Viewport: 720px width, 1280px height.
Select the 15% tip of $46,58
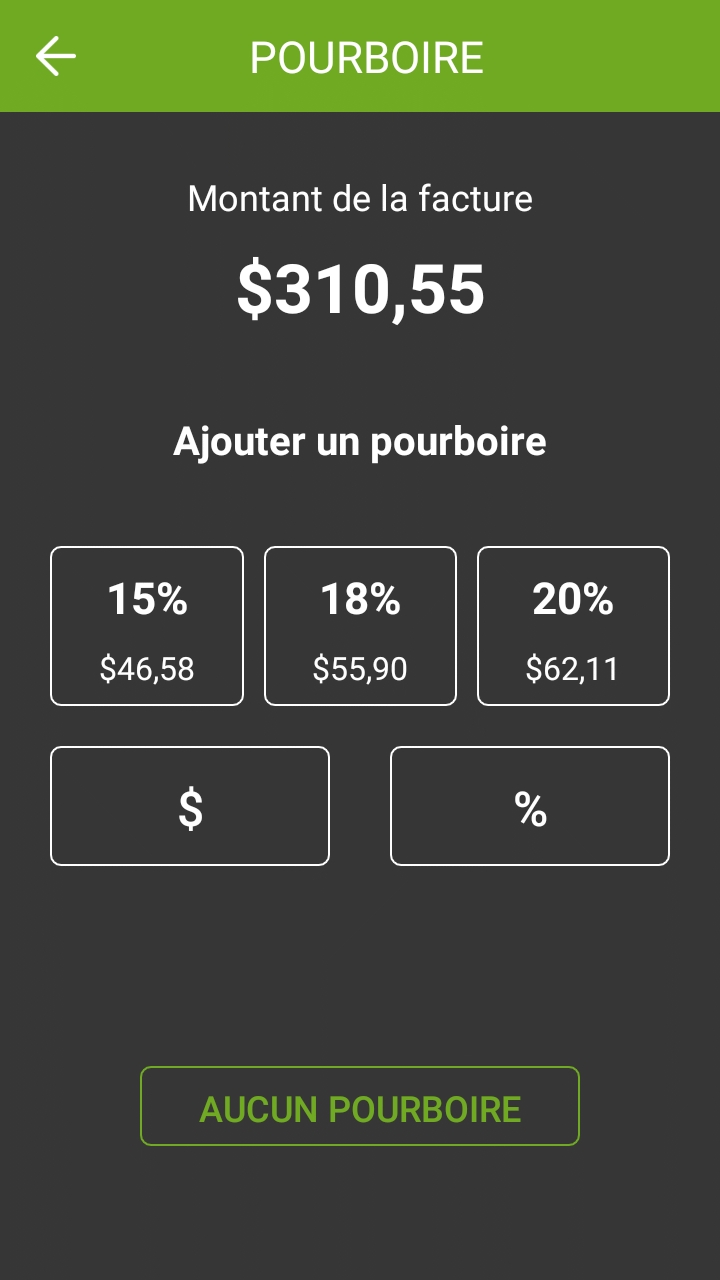pos(147,626)
